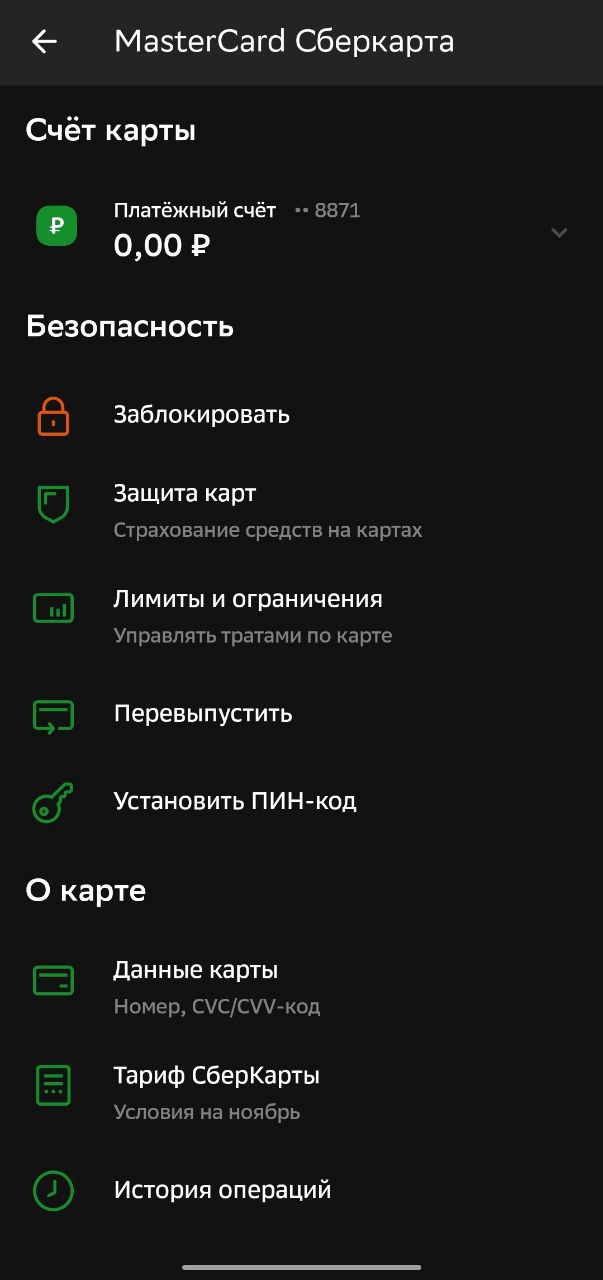Viewport: 603px width, 1280px height.
Task: Select Перевыпустить to reissue card
Action: coord(202,714)
